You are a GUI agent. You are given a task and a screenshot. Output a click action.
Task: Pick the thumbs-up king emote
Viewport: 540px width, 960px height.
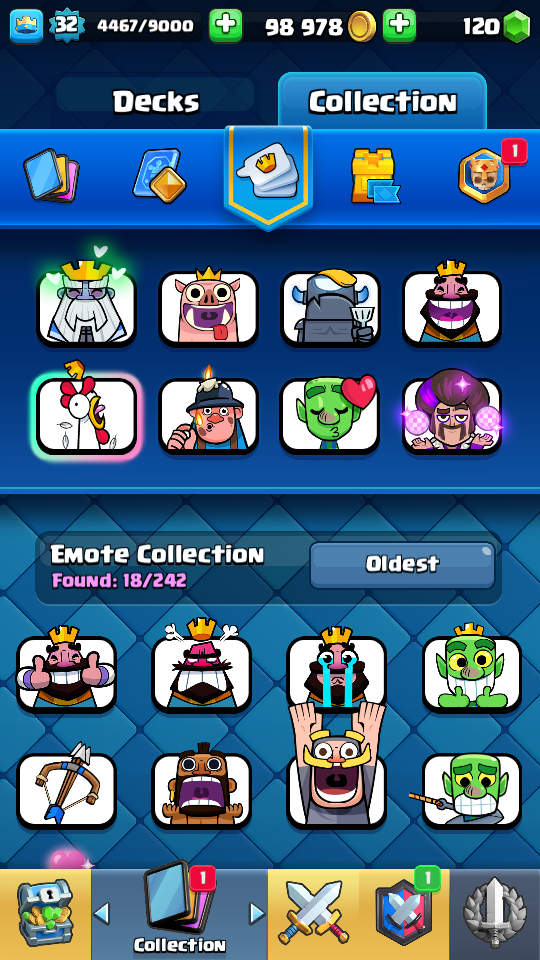pyautogui.click(x=66, y=671)
